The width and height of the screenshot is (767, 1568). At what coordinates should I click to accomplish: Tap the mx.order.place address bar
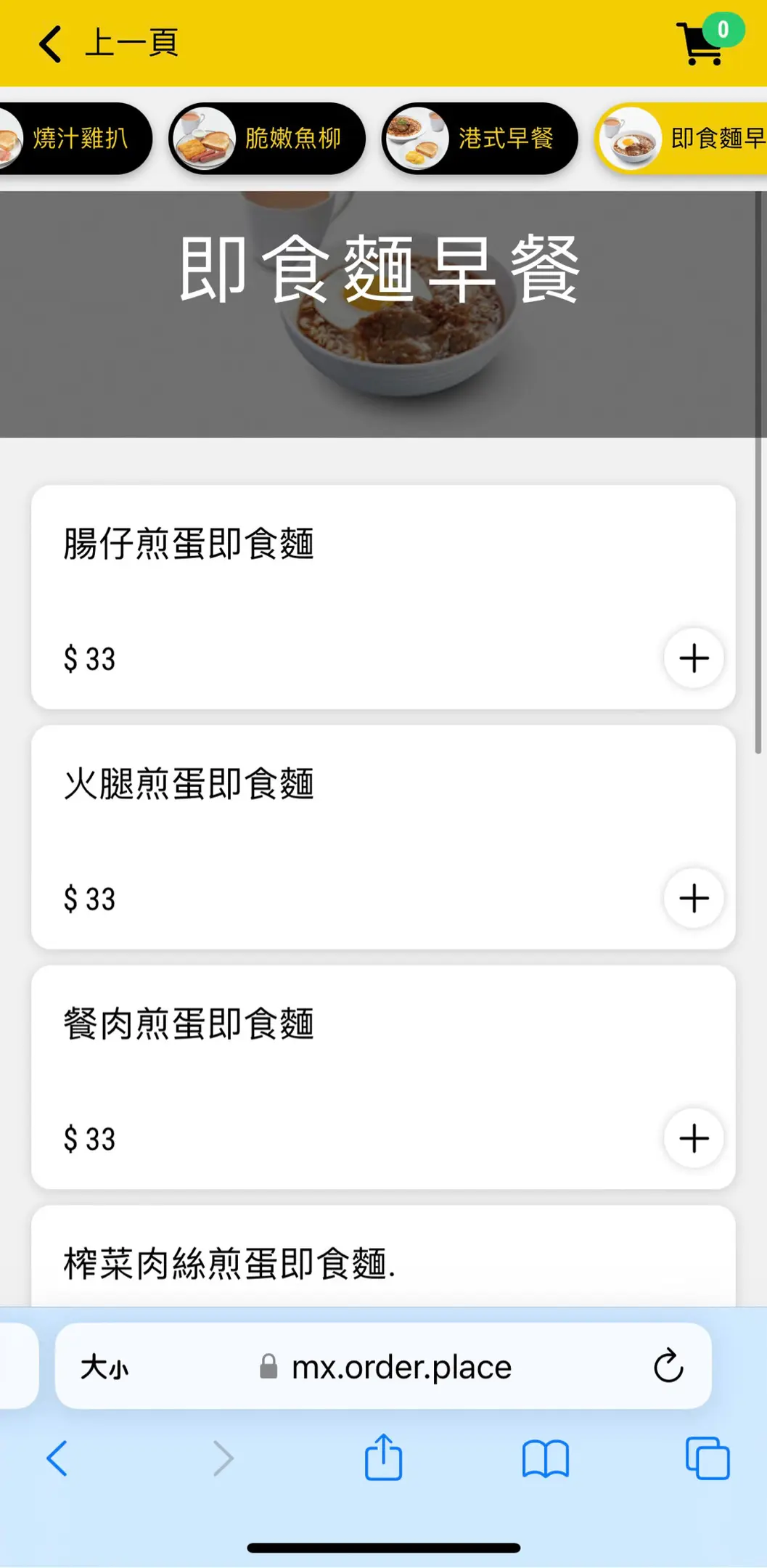point(401,1368)
